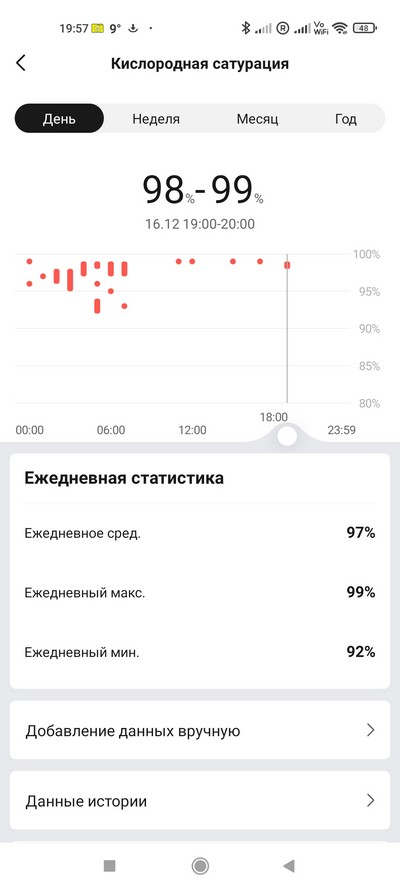Screen dimensions: 400x889
Task: Tap the system home button
Action: coord(200,865)
